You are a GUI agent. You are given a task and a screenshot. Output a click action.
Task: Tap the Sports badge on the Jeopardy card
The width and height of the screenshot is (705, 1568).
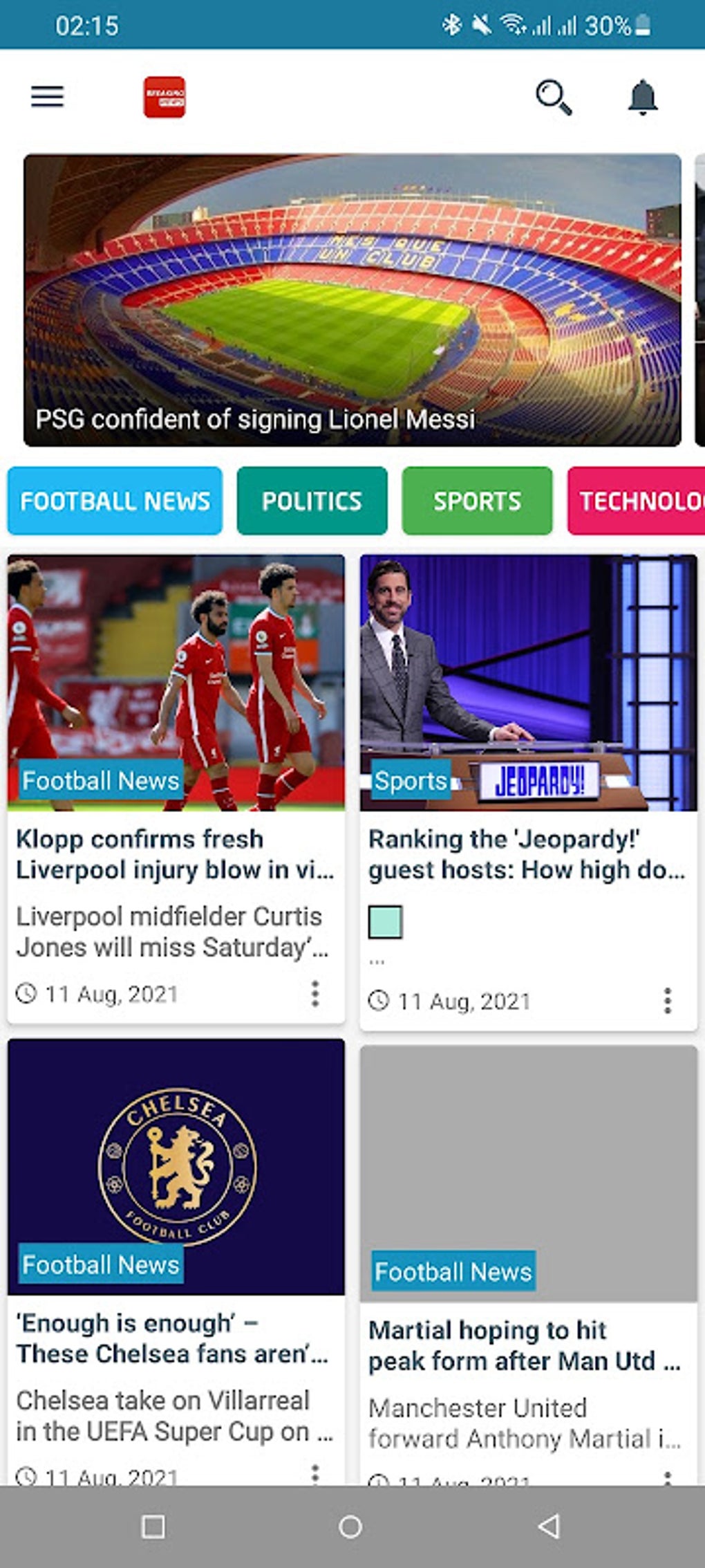(411, 780)
